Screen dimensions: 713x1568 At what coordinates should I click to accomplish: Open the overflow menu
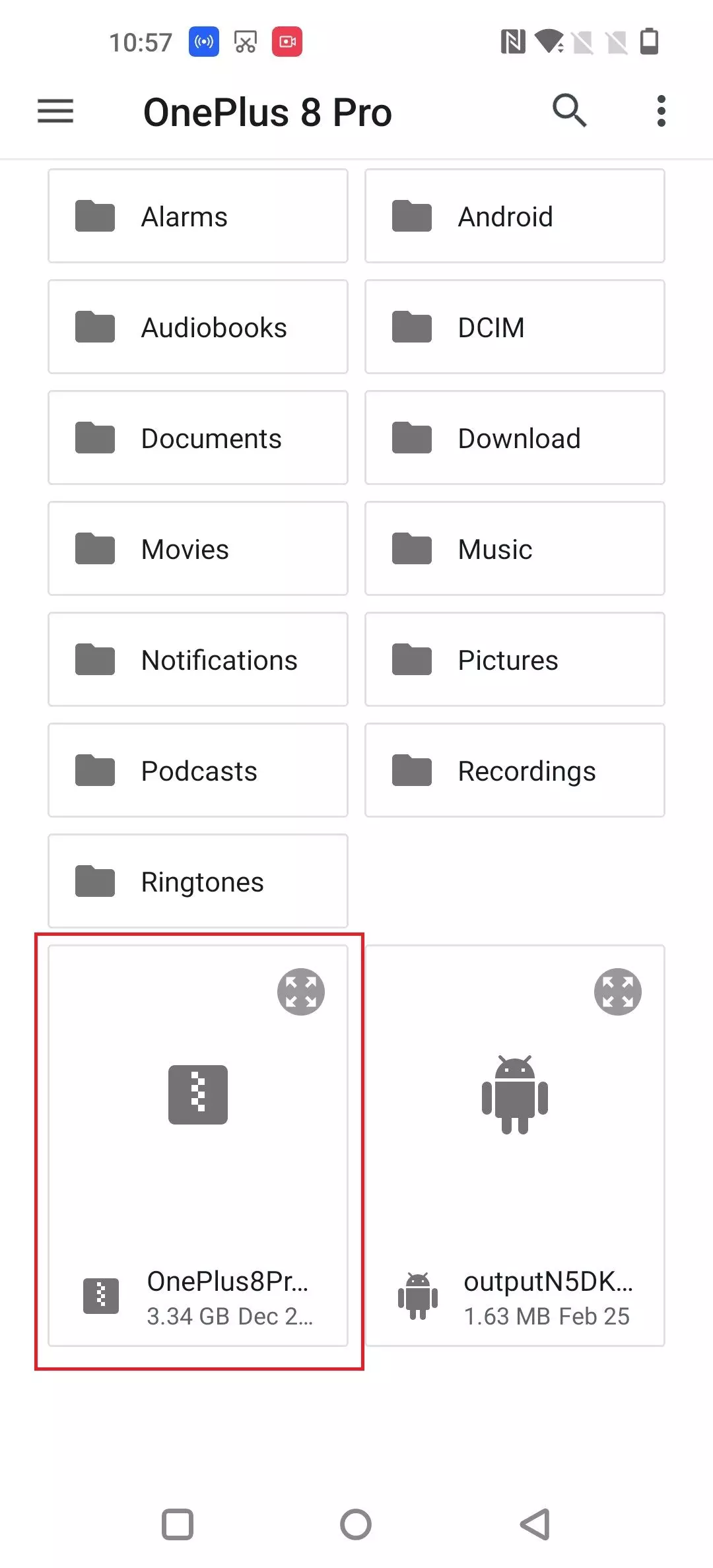tap(661, 111)
